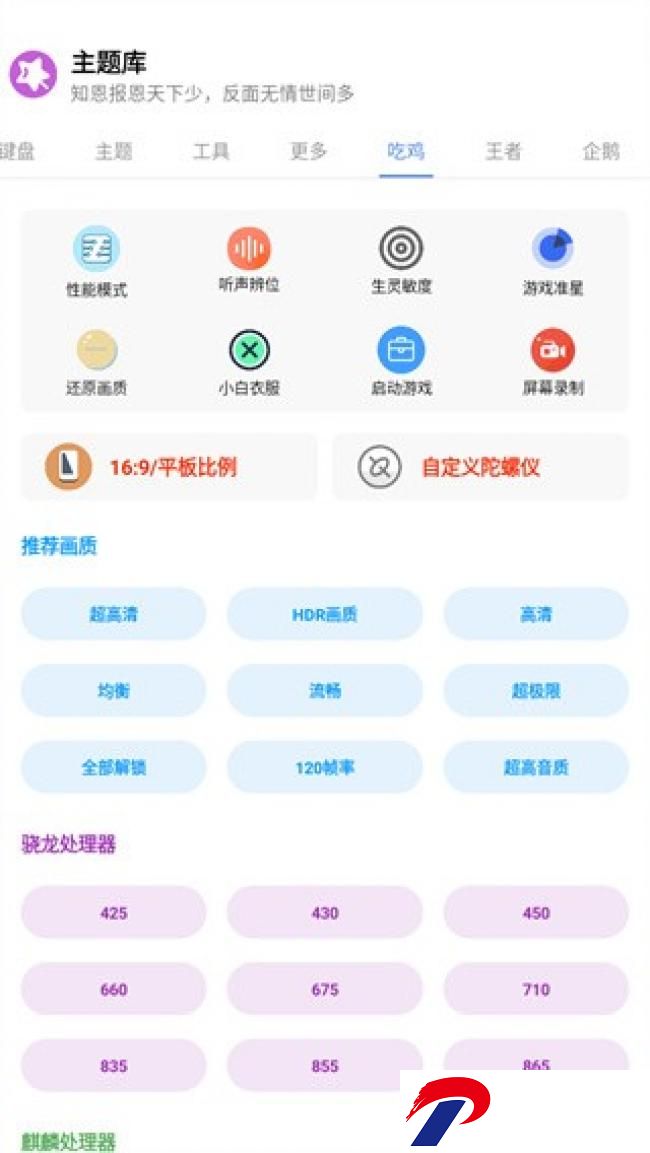Switch to the 王者 tab
Image resolution: width=650 pixels, height=1153 pixels.
[503, 151]
